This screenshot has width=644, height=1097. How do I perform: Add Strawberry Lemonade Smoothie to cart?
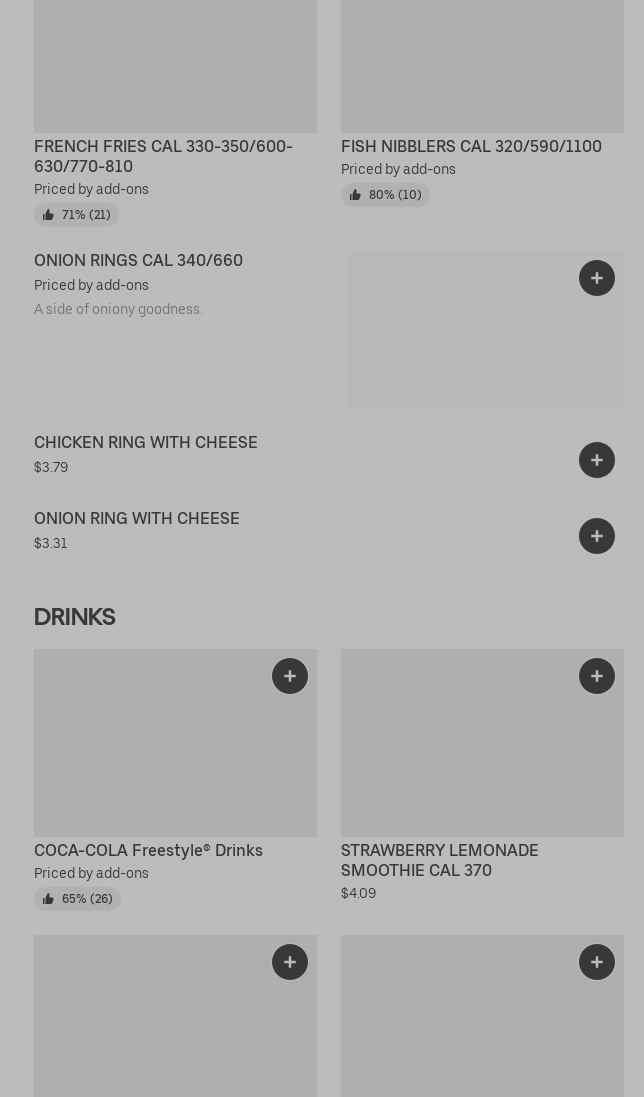596,676
